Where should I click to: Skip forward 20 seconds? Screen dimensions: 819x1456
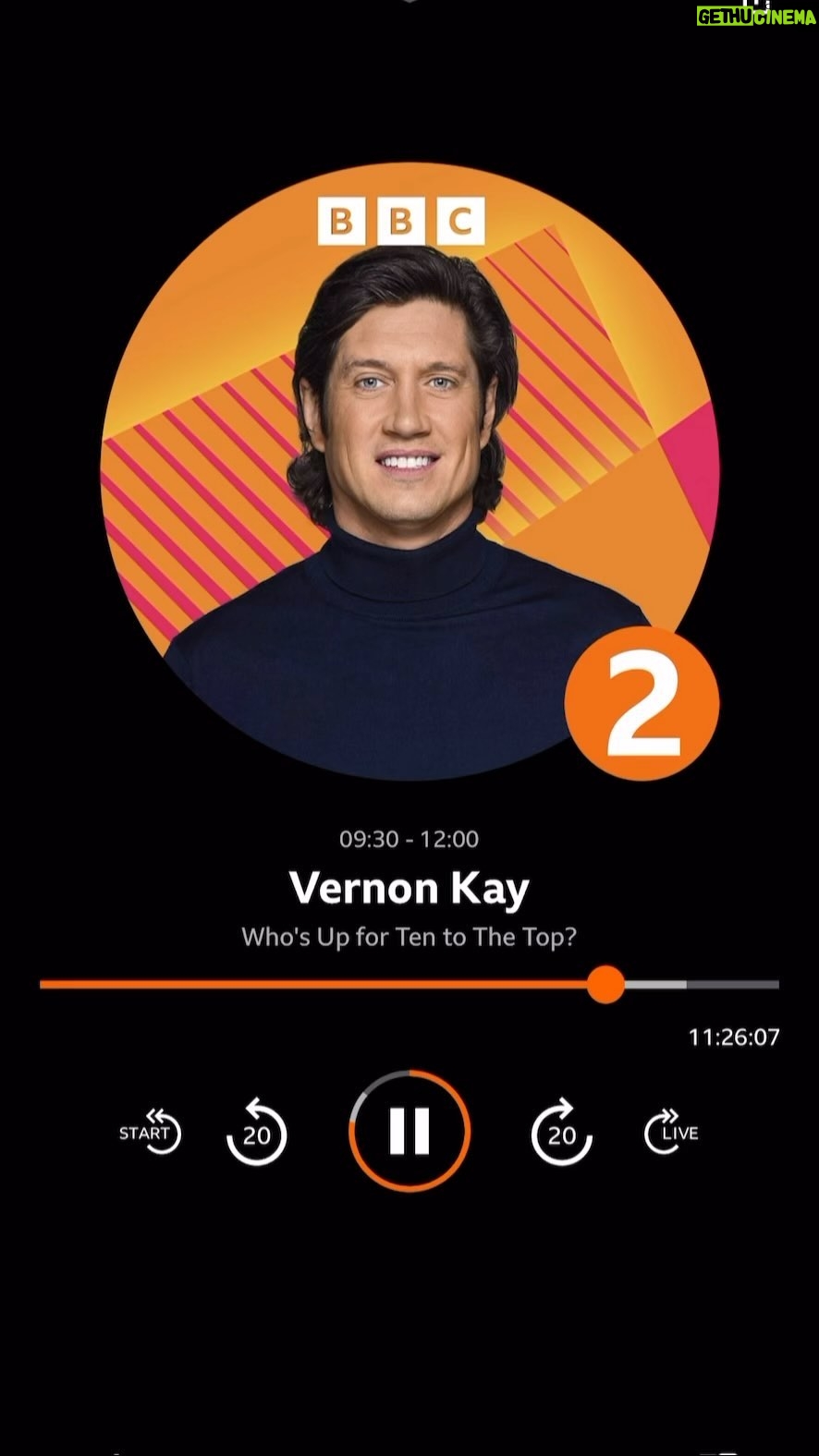click(561, 1132)
